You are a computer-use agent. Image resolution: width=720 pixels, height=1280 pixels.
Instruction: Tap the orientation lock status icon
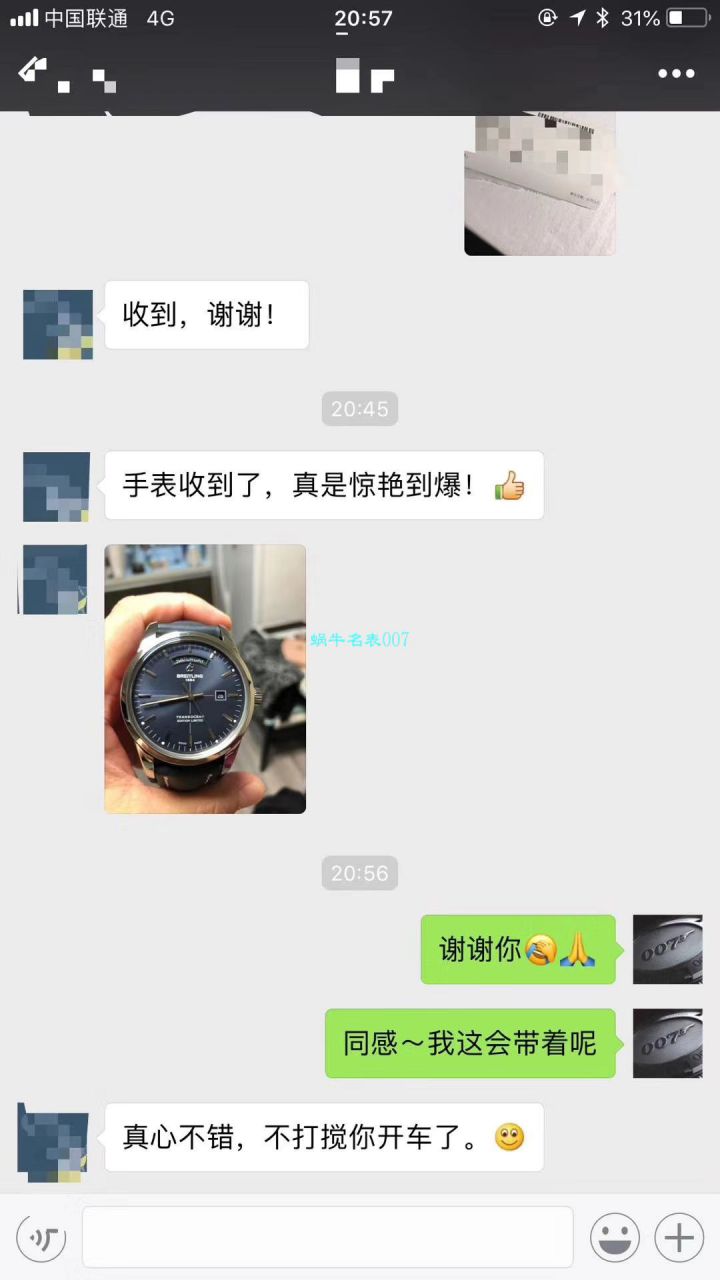[x=546, y=17]
